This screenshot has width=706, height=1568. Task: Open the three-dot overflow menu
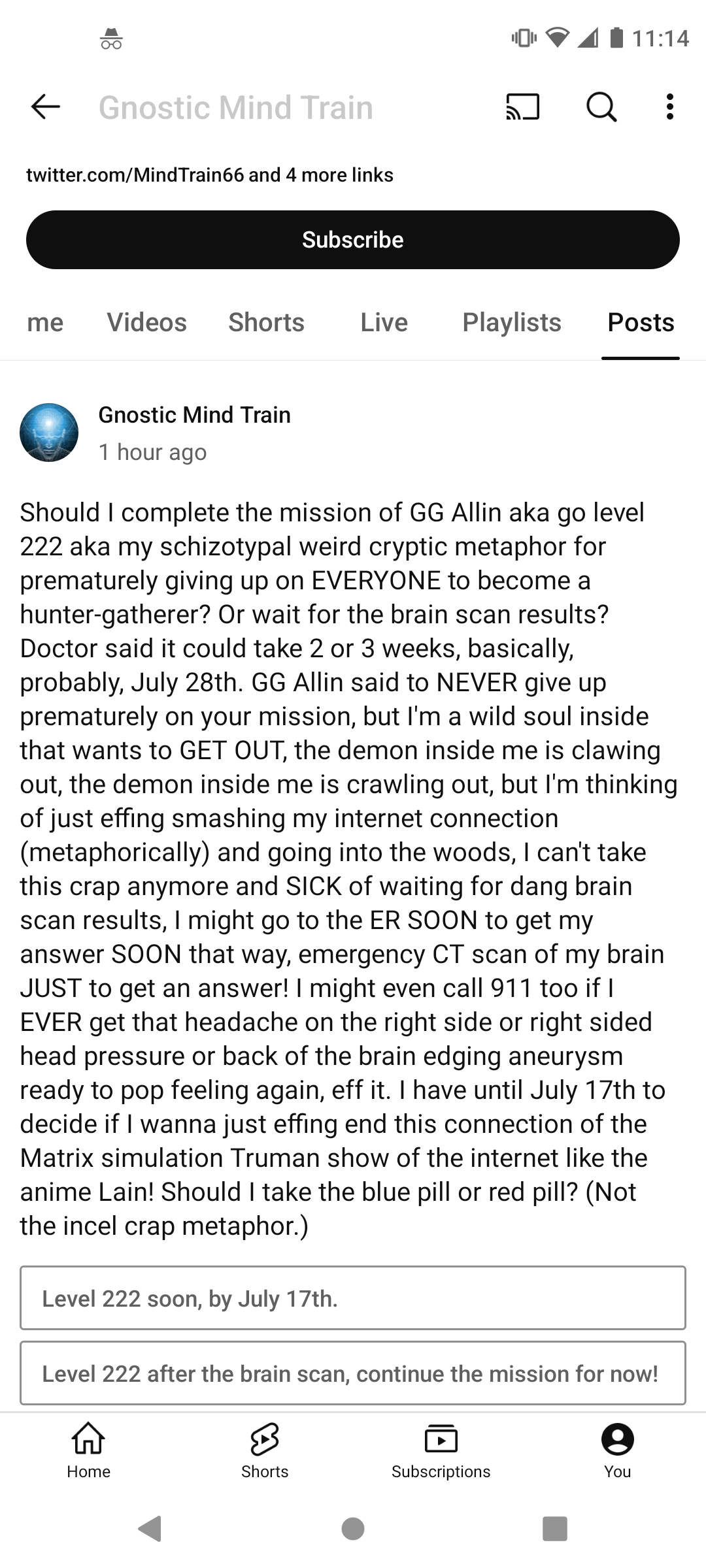coord(669,106)
